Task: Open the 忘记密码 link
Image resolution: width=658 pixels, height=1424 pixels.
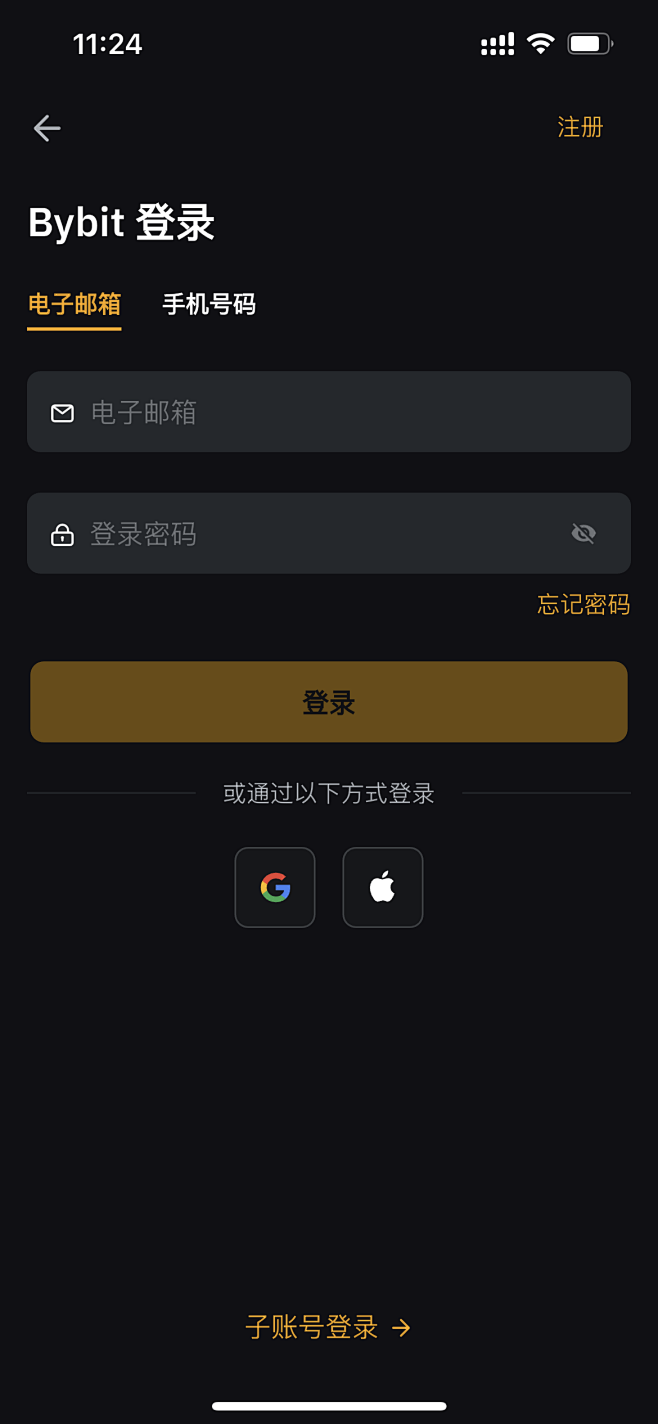Action: [x=583, y=604]
